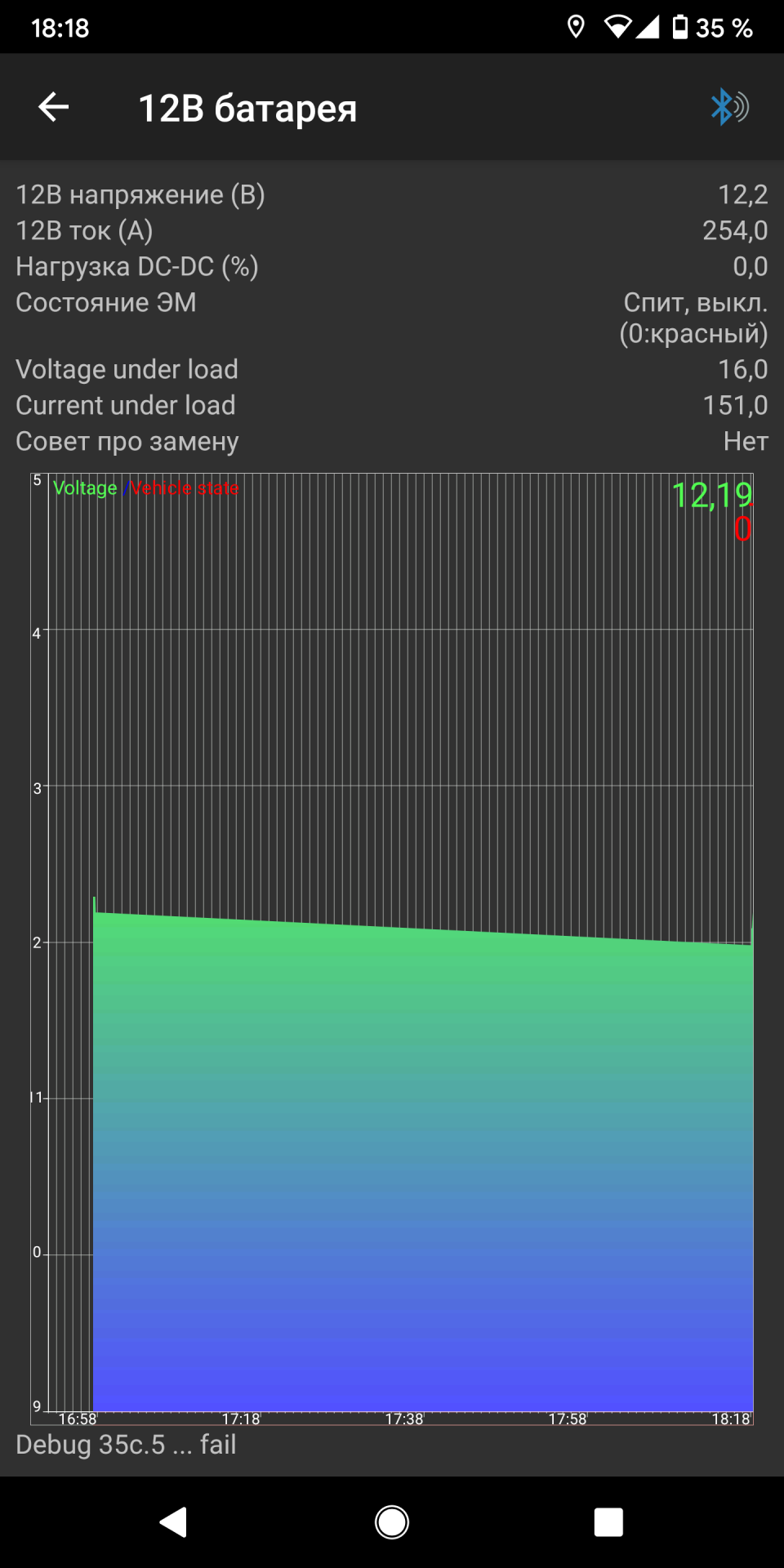Image resolution: width=784 pixels, height=1568 pixels.
Task: Tap the system back button
Action: [x=173, y=1522]
